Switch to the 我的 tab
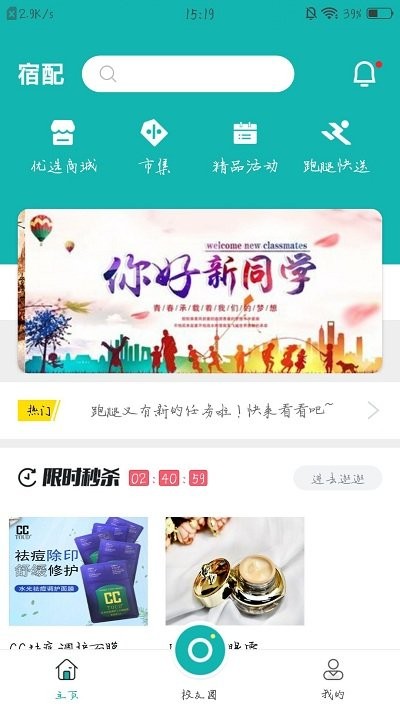400x711 pixels. [333, 679]
